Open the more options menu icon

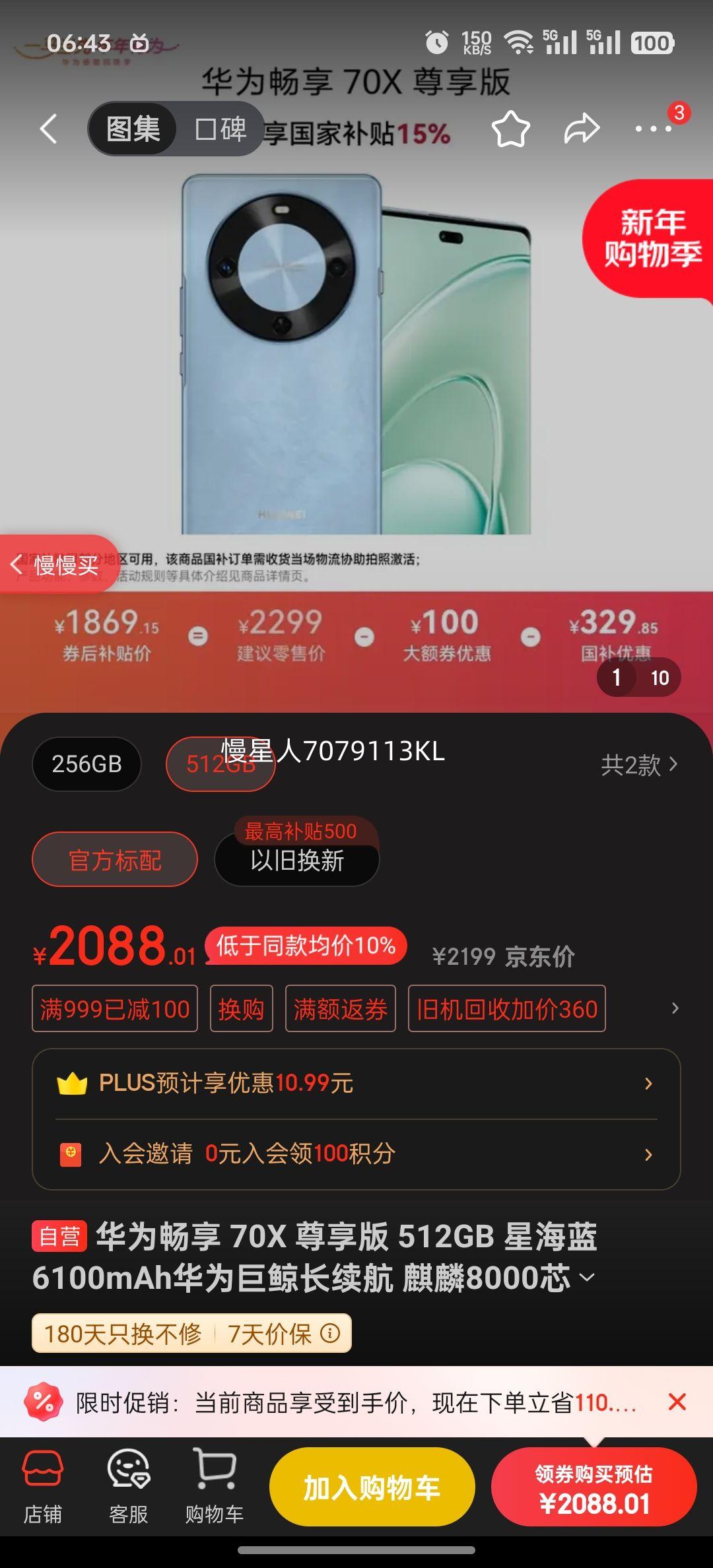tap(650, 129)
